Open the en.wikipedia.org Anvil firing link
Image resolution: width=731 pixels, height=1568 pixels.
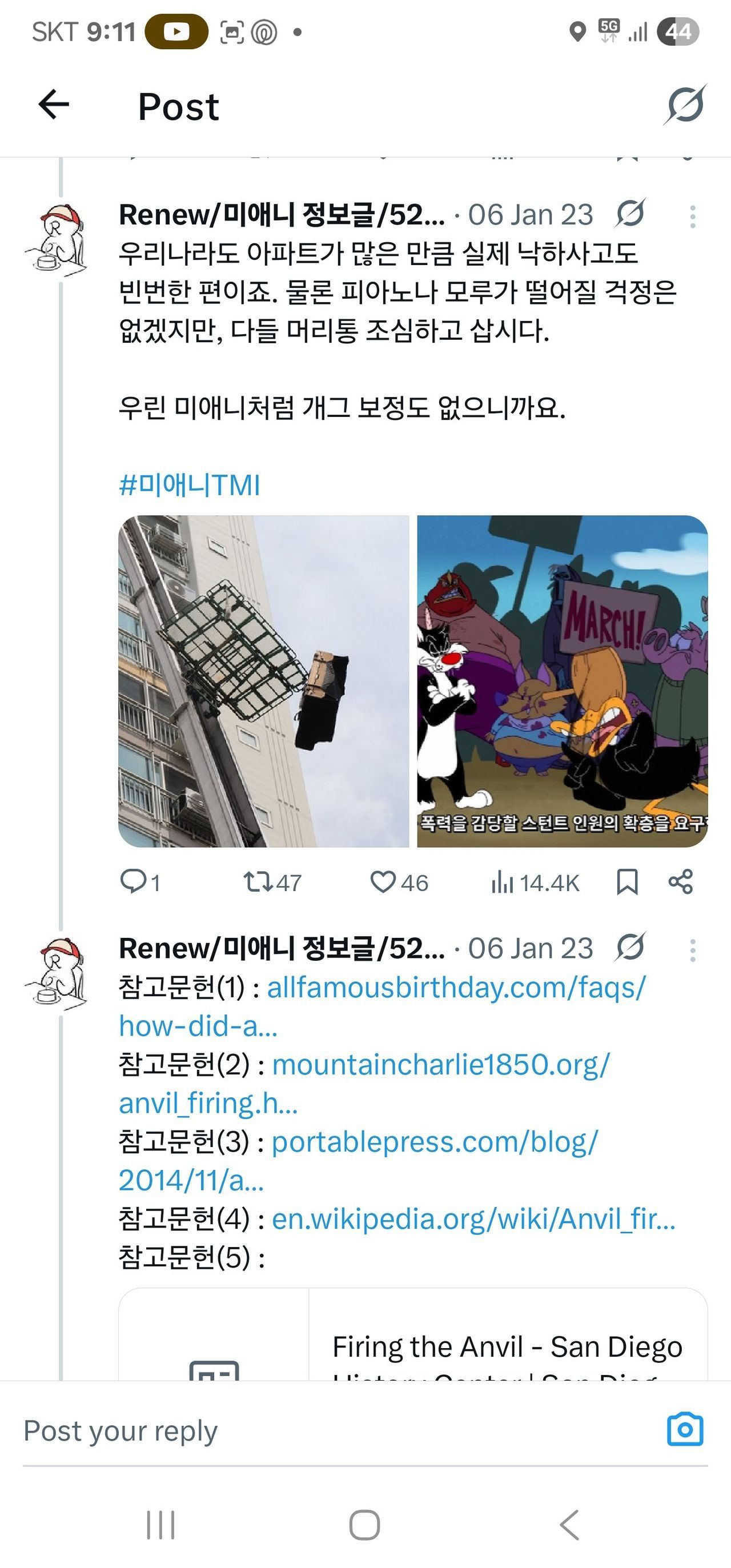[473, 1219]
